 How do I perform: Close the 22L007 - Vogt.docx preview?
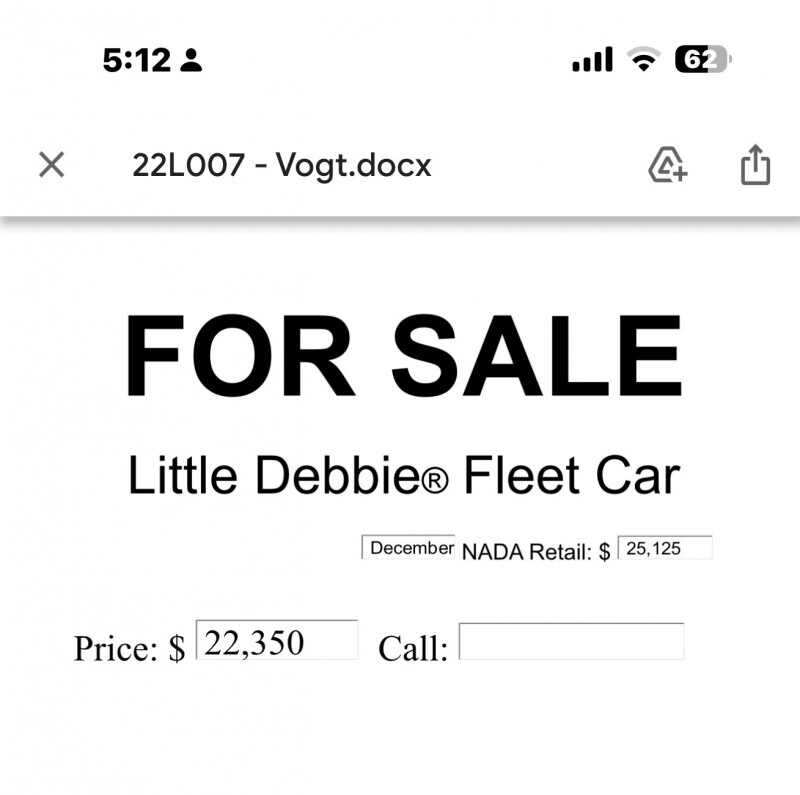click(x=51, y=165)
